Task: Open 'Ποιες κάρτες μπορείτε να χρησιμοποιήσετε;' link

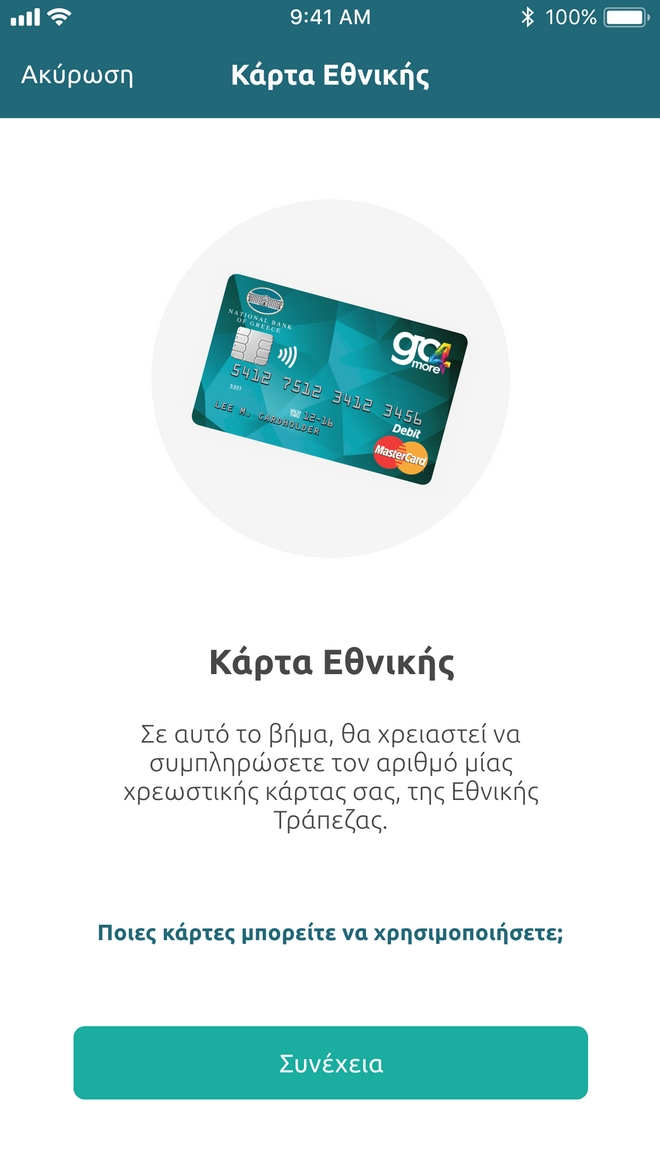Action: (330, 934)
